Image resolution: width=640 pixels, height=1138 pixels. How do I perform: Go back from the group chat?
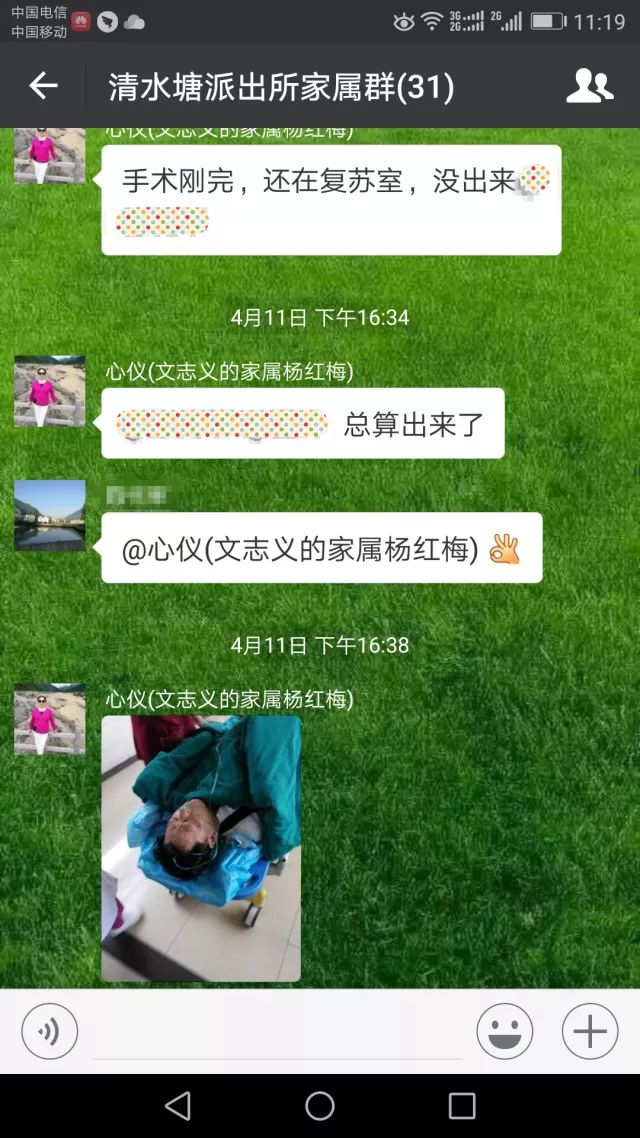[43, 87]
